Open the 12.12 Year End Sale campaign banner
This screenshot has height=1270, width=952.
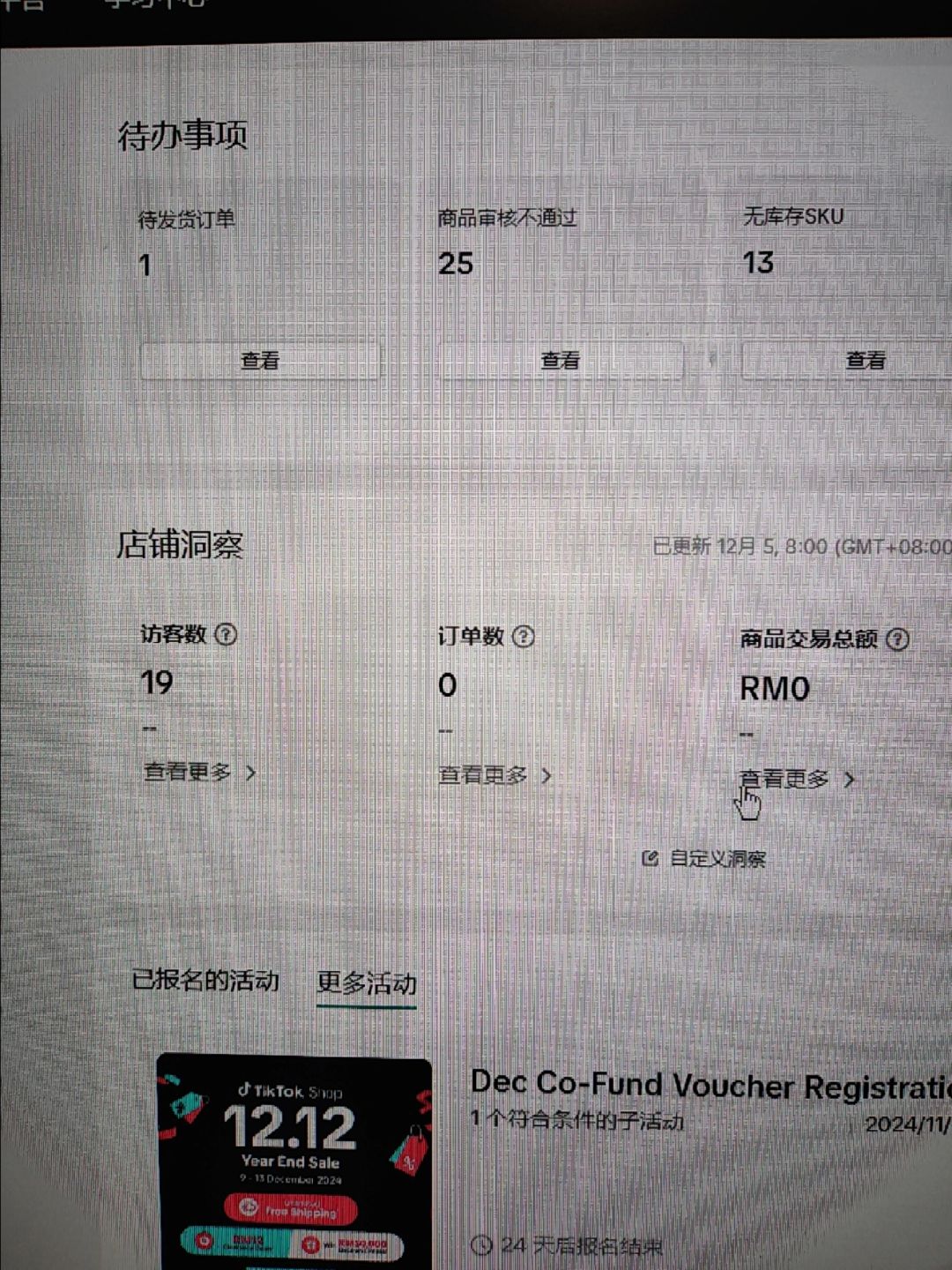[294, 1160]
